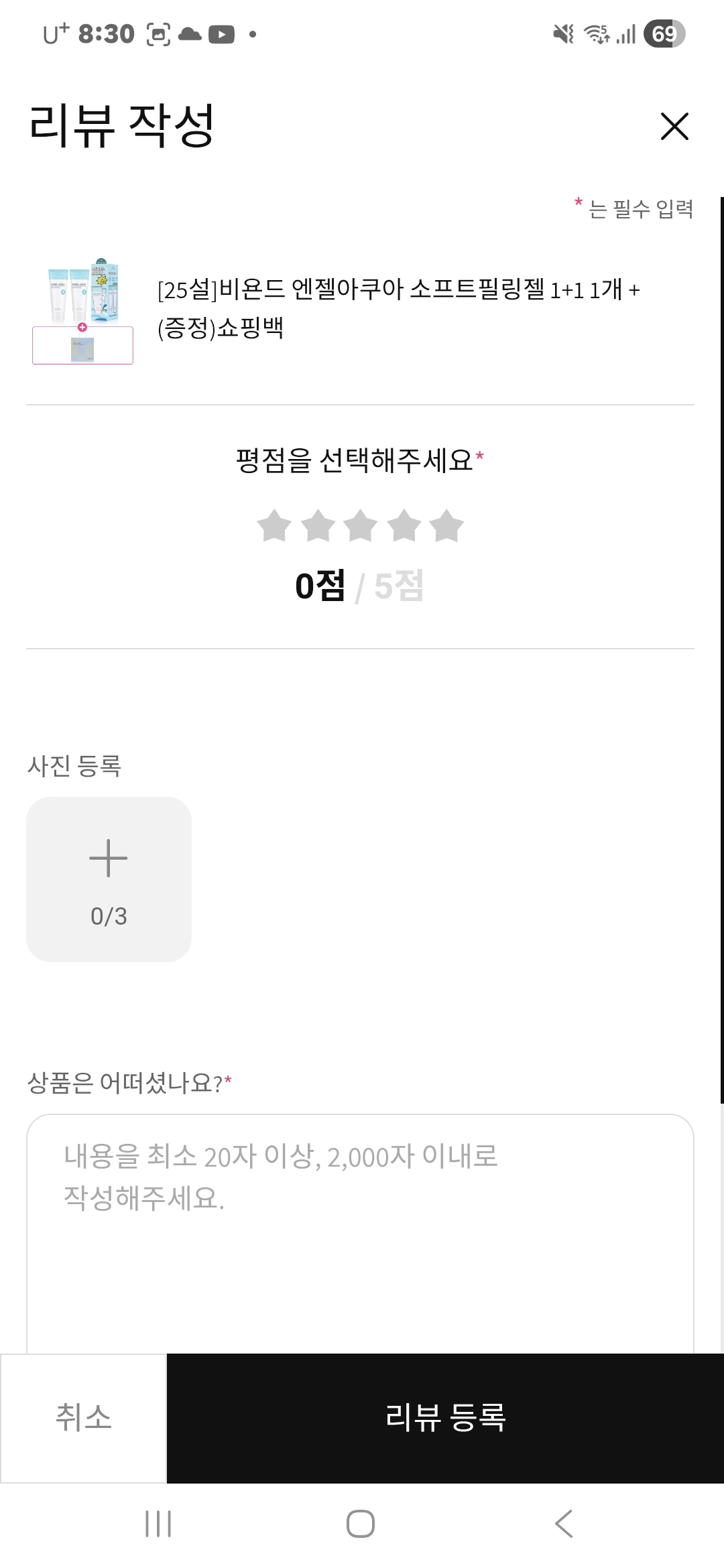Rate the product one star
Screen dimensions: 724x1568
click(274, 525)
